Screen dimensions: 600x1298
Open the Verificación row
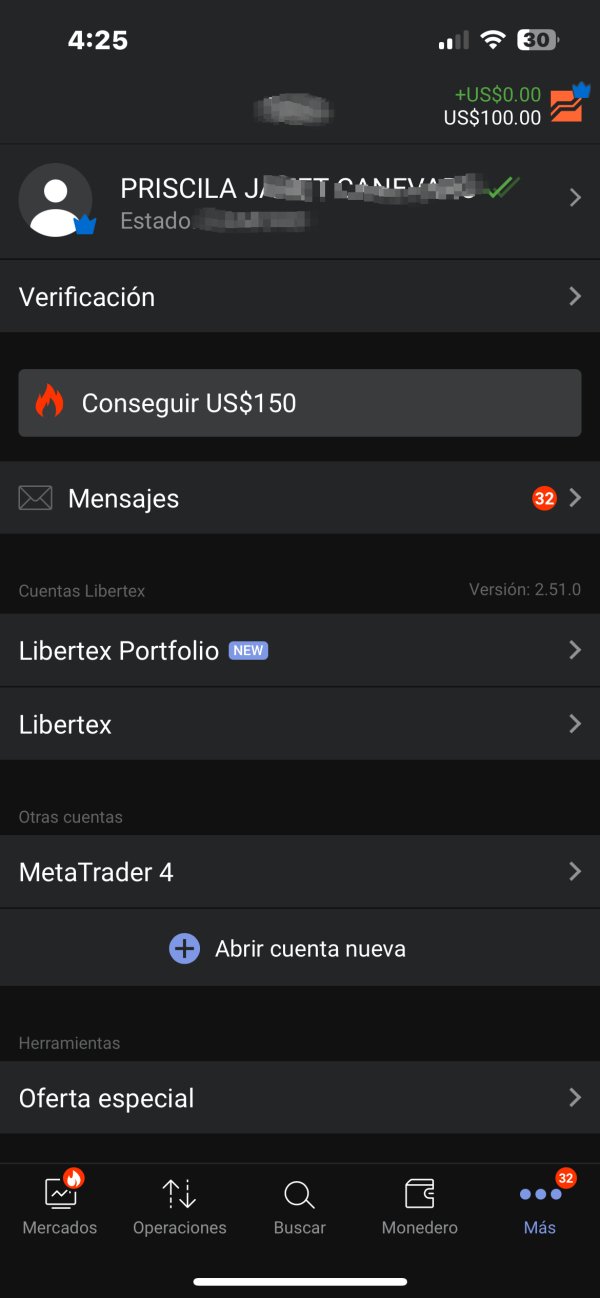300,297
